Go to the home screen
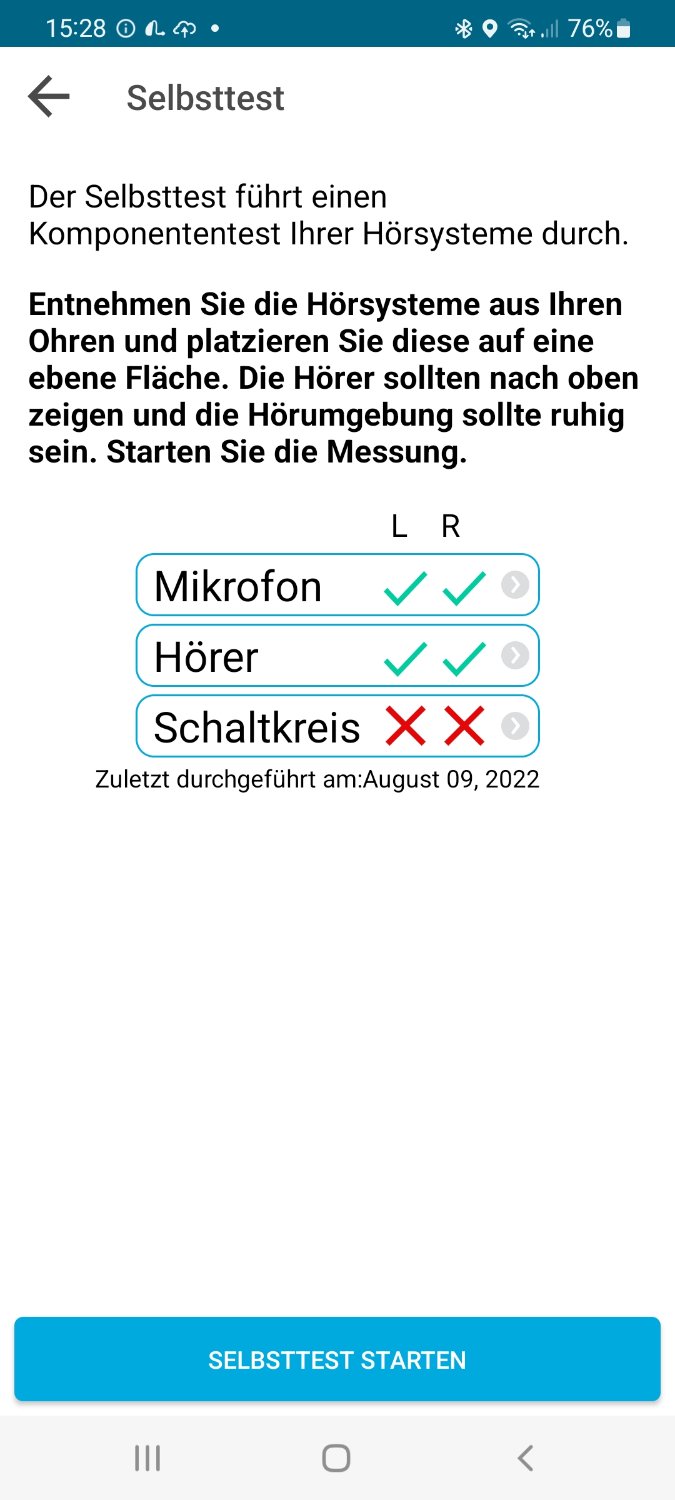675x1500 pixels. tap(336, 1458)
